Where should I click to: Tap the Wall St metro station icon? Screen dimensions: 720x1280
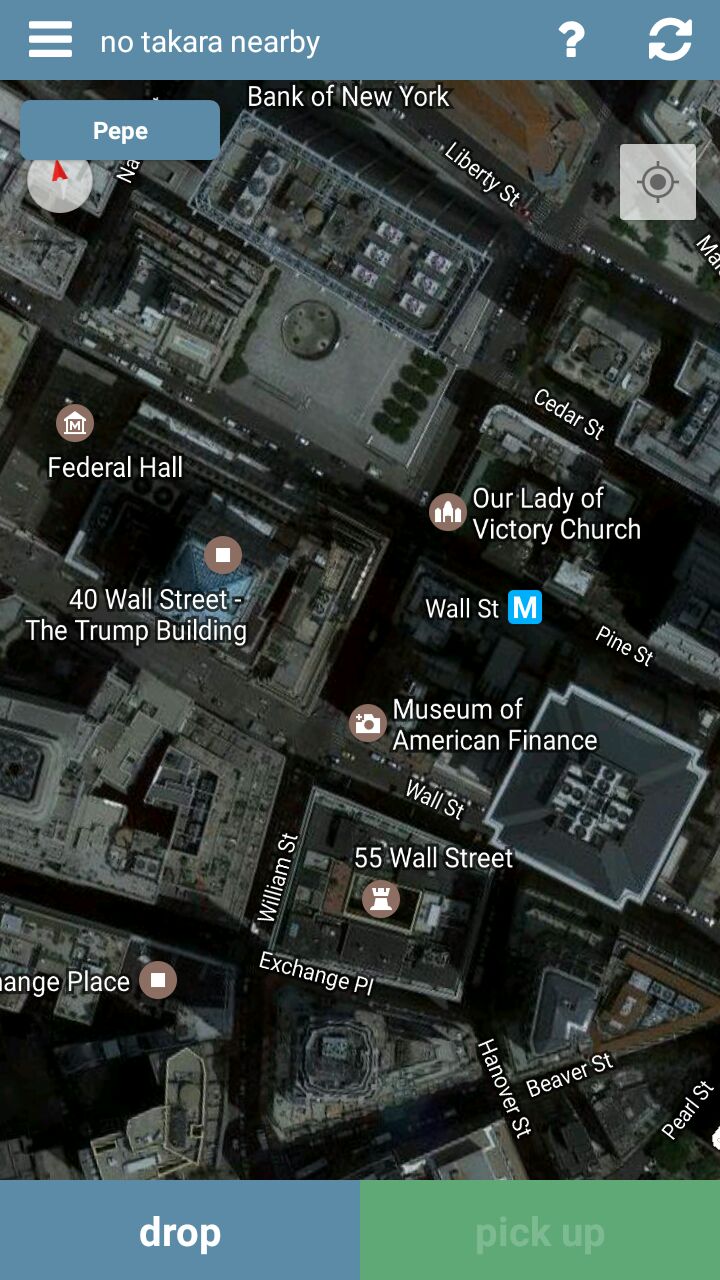[x=525, y=607]
